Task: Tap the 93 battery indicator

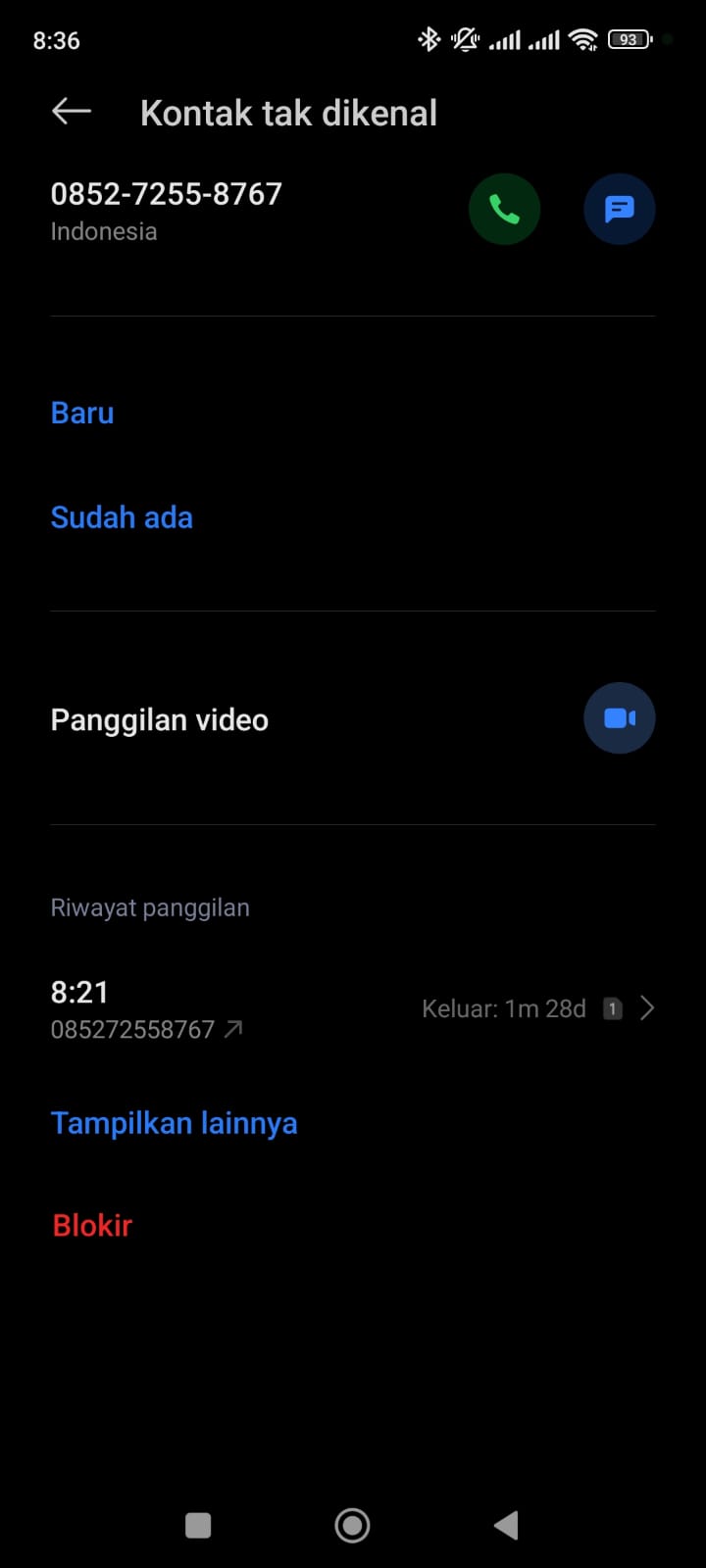Action: (x=629, y=39)
